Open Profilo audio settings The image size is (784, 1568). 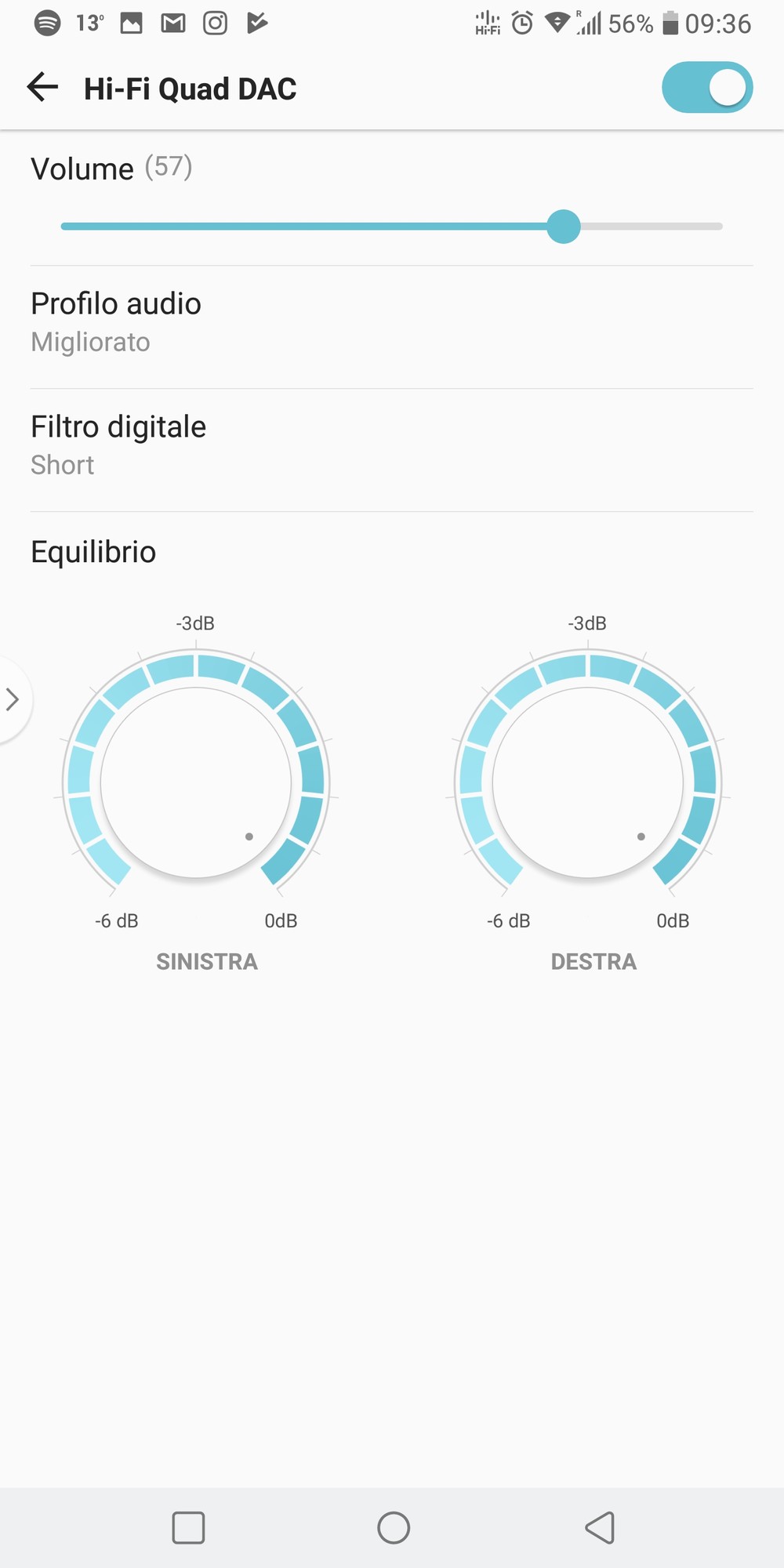tap(392, 327)
